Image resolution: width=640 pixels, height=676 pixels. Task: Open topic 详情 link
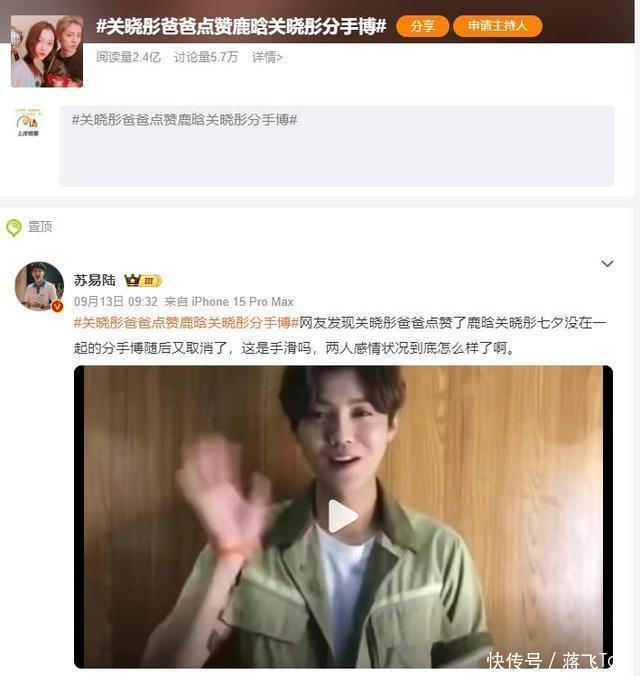click(267, 57)
